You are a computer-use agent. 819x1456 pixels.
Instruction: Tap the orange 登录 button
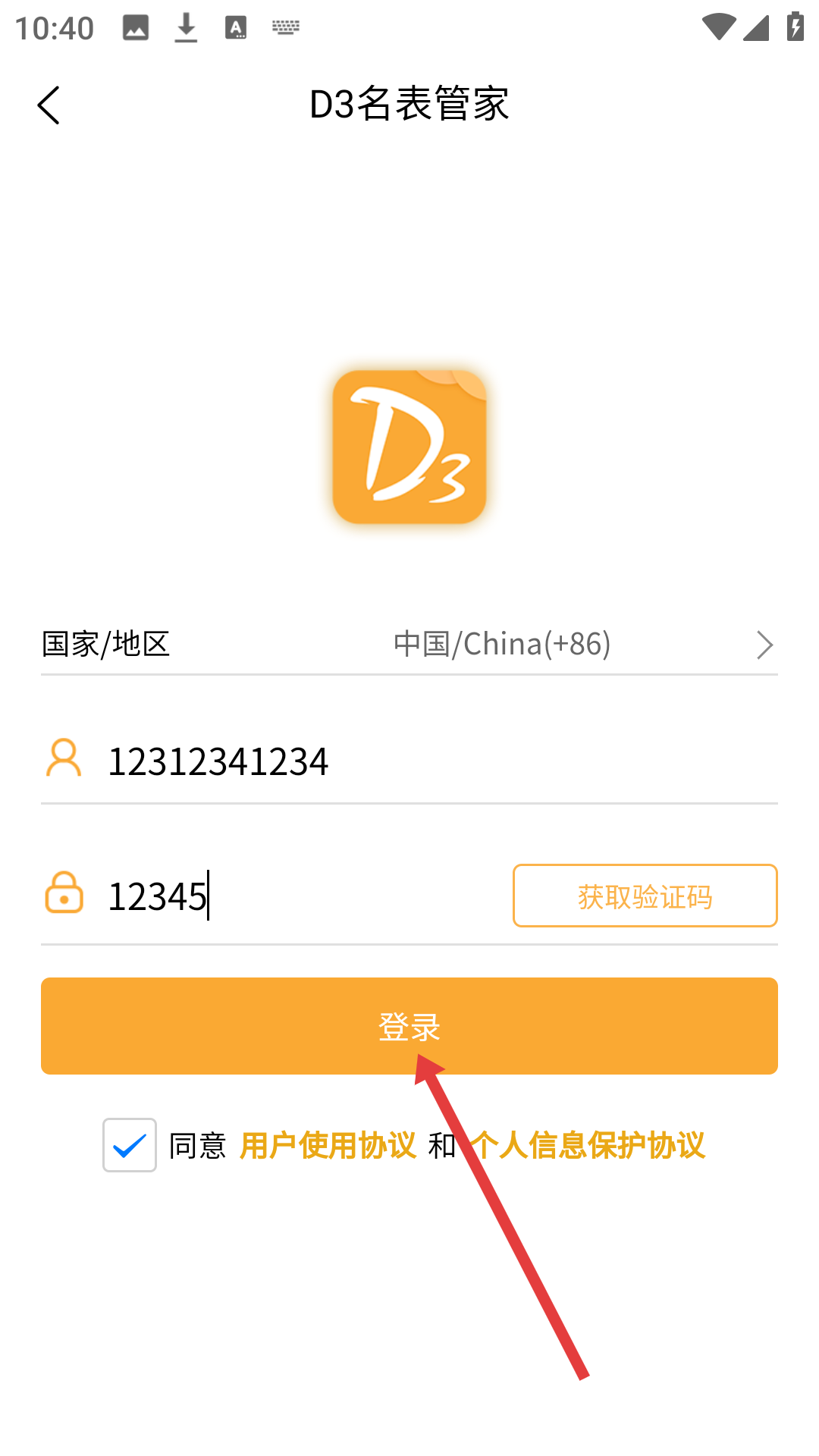tap(409, 1026)
